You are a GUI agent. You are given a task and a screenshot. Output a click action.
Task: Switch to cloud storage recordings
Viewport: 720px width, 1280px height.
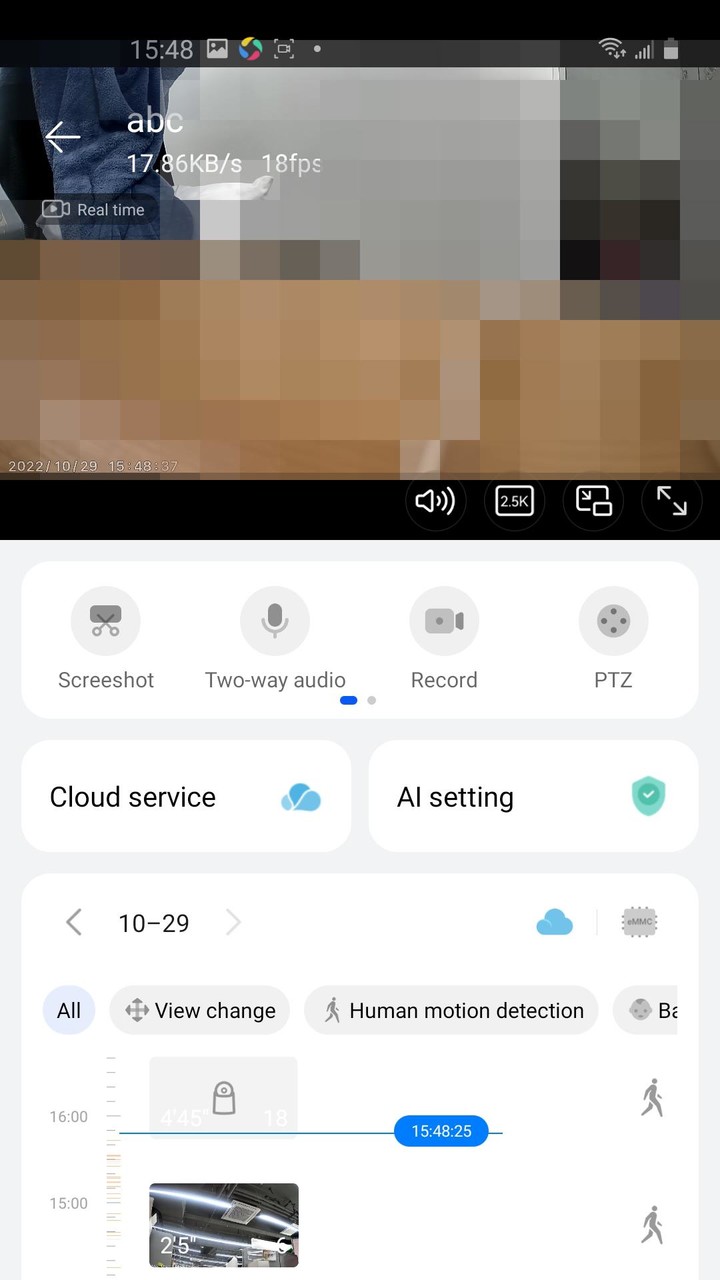coord(554,922)
